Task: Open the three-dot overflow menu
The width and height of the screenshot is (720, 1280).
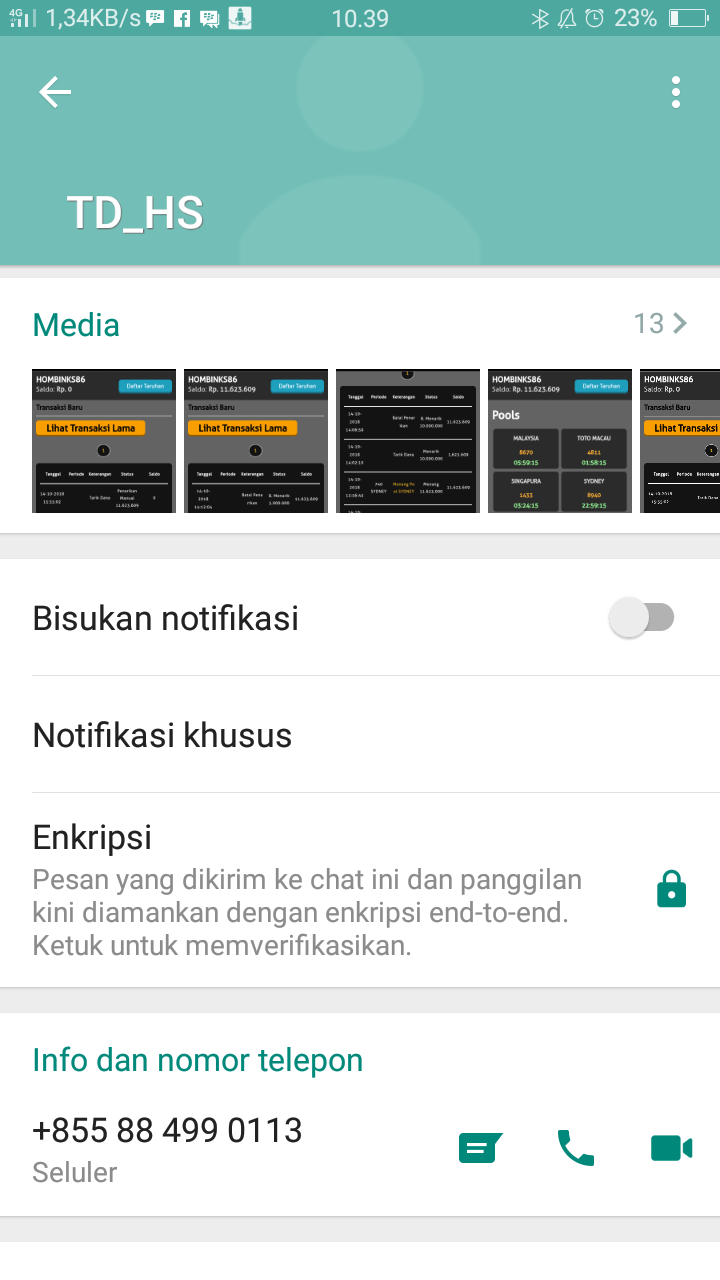Action: [x=676, y=93]
